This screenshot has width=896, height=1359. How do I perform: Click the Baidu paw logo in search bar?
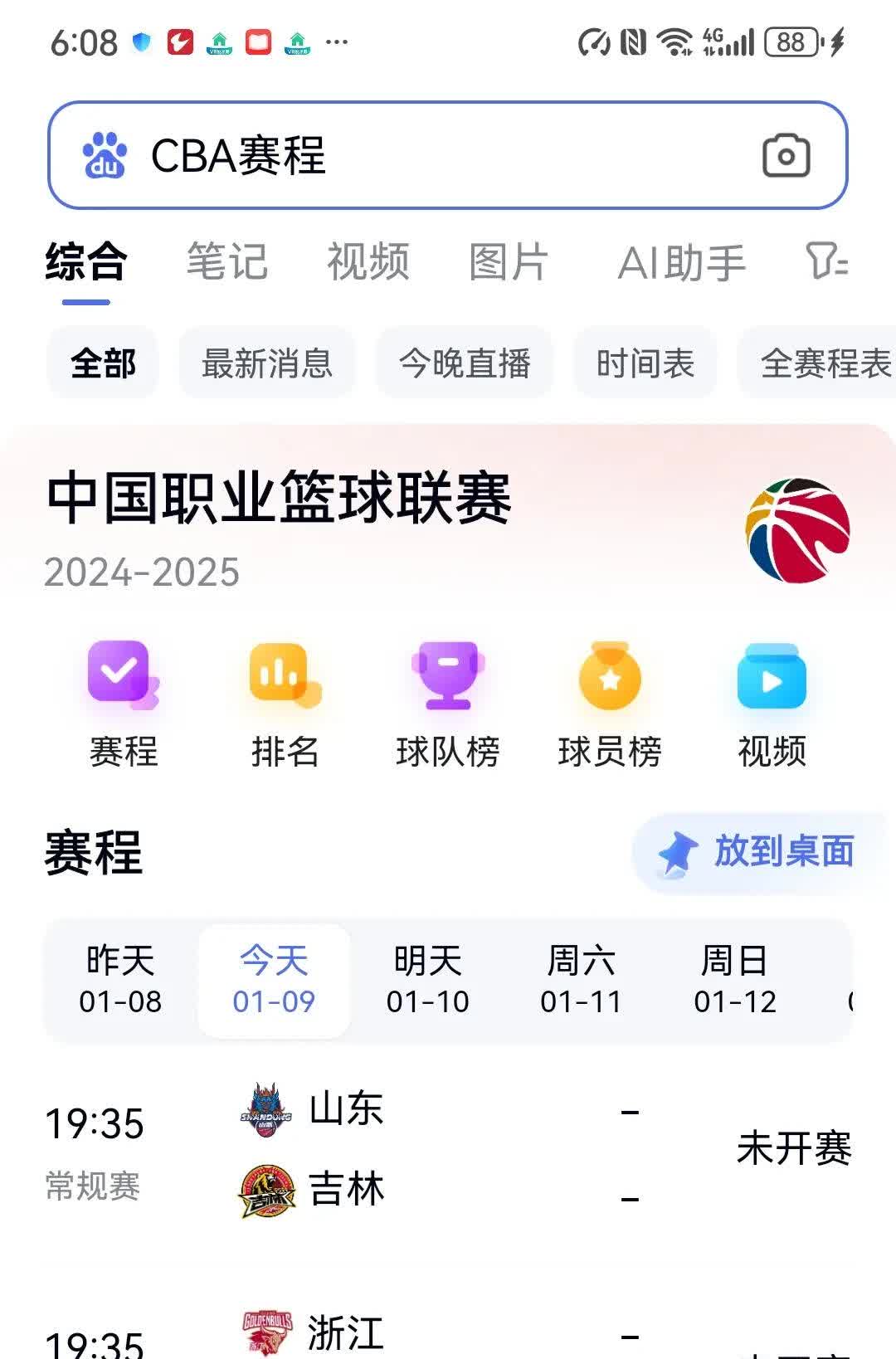coord(108,155)
